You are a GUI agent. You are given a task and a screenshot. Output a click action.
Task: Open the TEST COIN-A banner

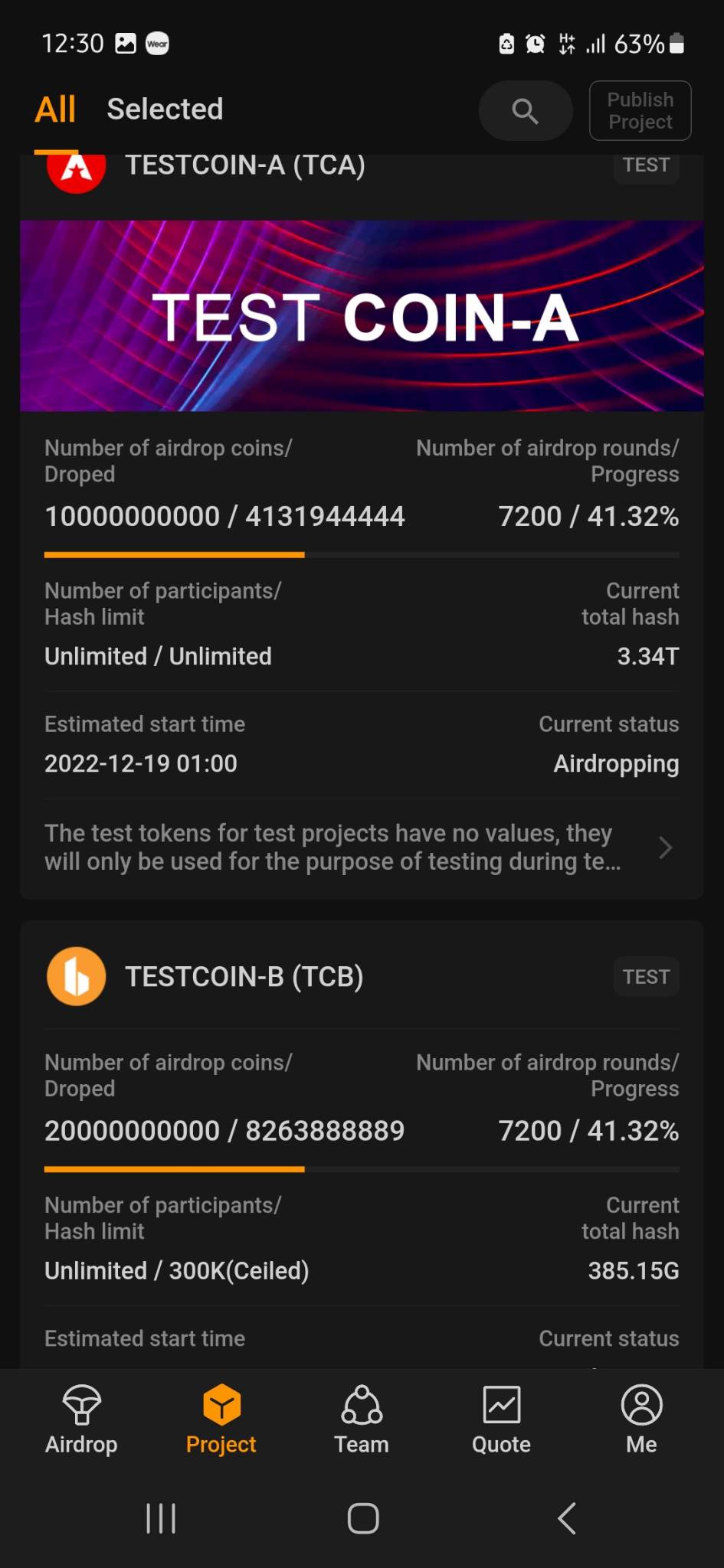(362, 315)
